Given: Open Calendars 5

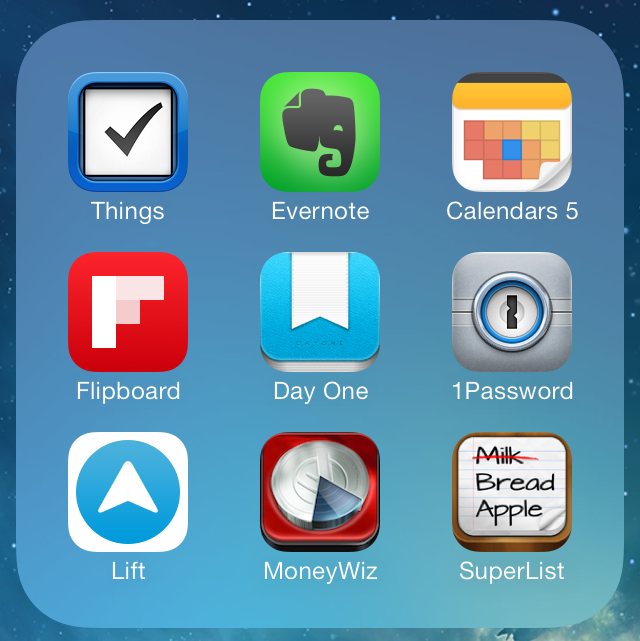Looking at the screenshot, I should pyautogui.click(x=512, y=132).
